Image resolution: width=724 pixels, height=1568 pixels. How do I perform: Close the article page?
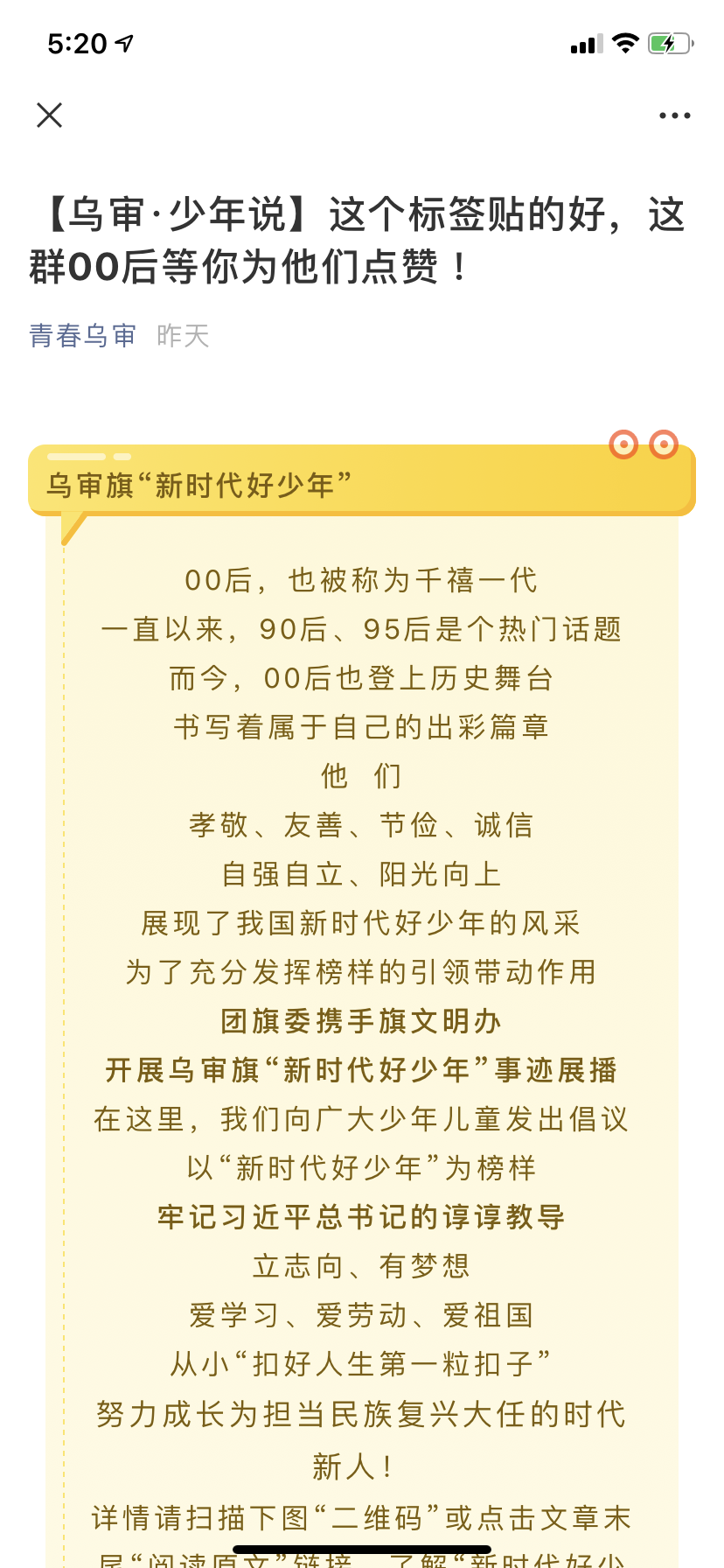pyautogui.click(x=50, y=115)
